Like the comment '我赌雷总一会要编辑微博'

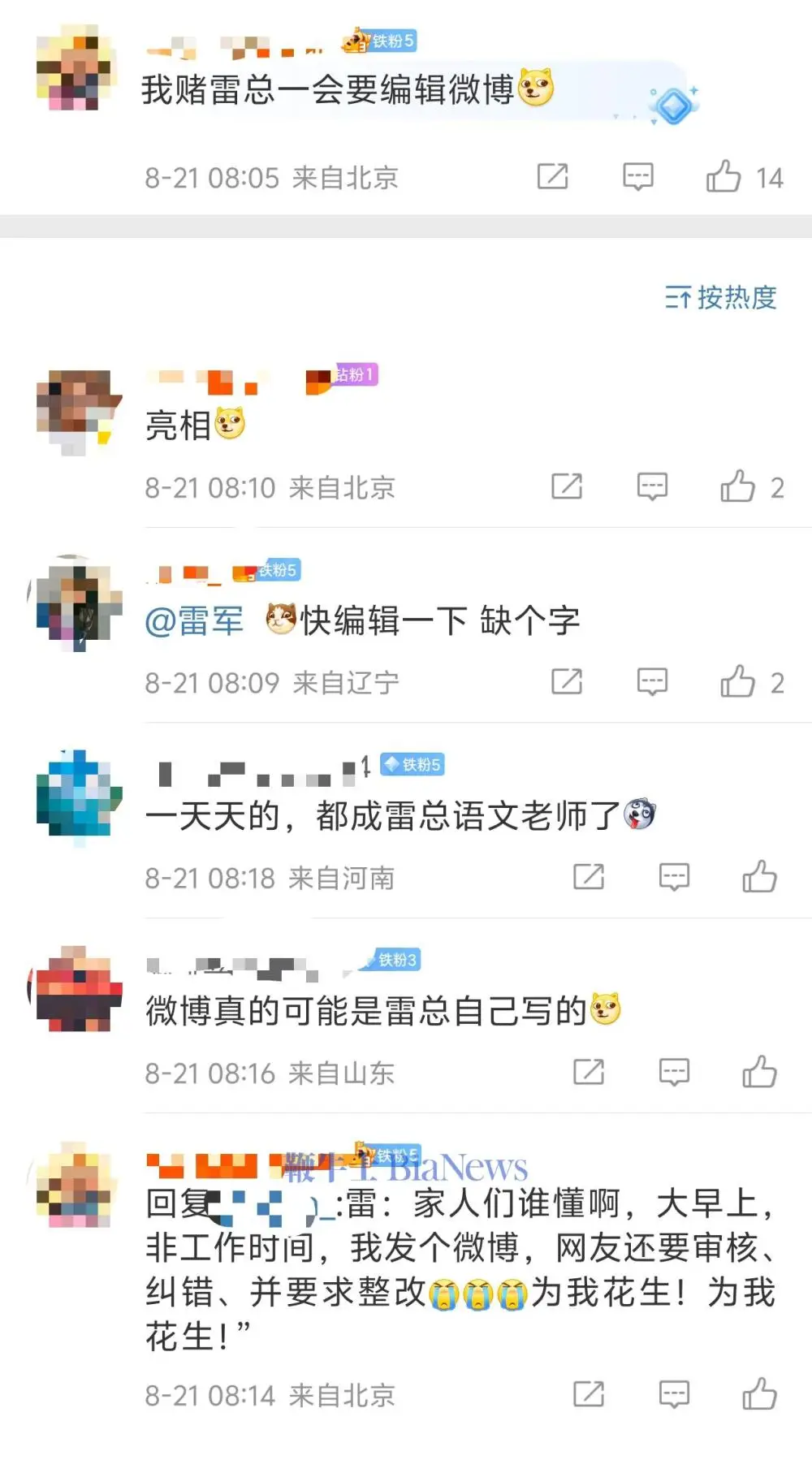tap(723, 176)
